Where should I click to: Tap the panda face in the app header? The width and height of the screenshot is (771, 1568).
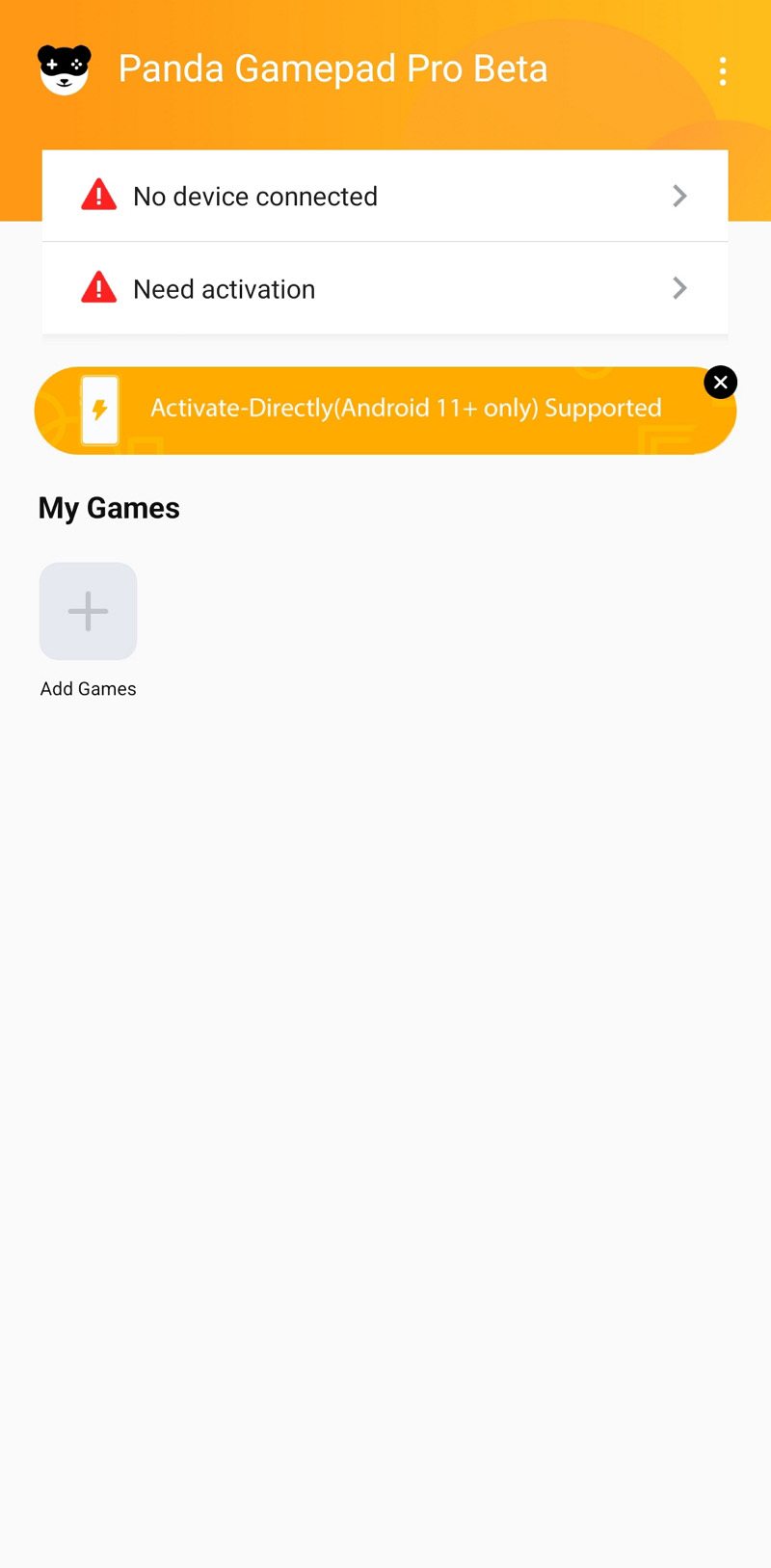(64, 68)
